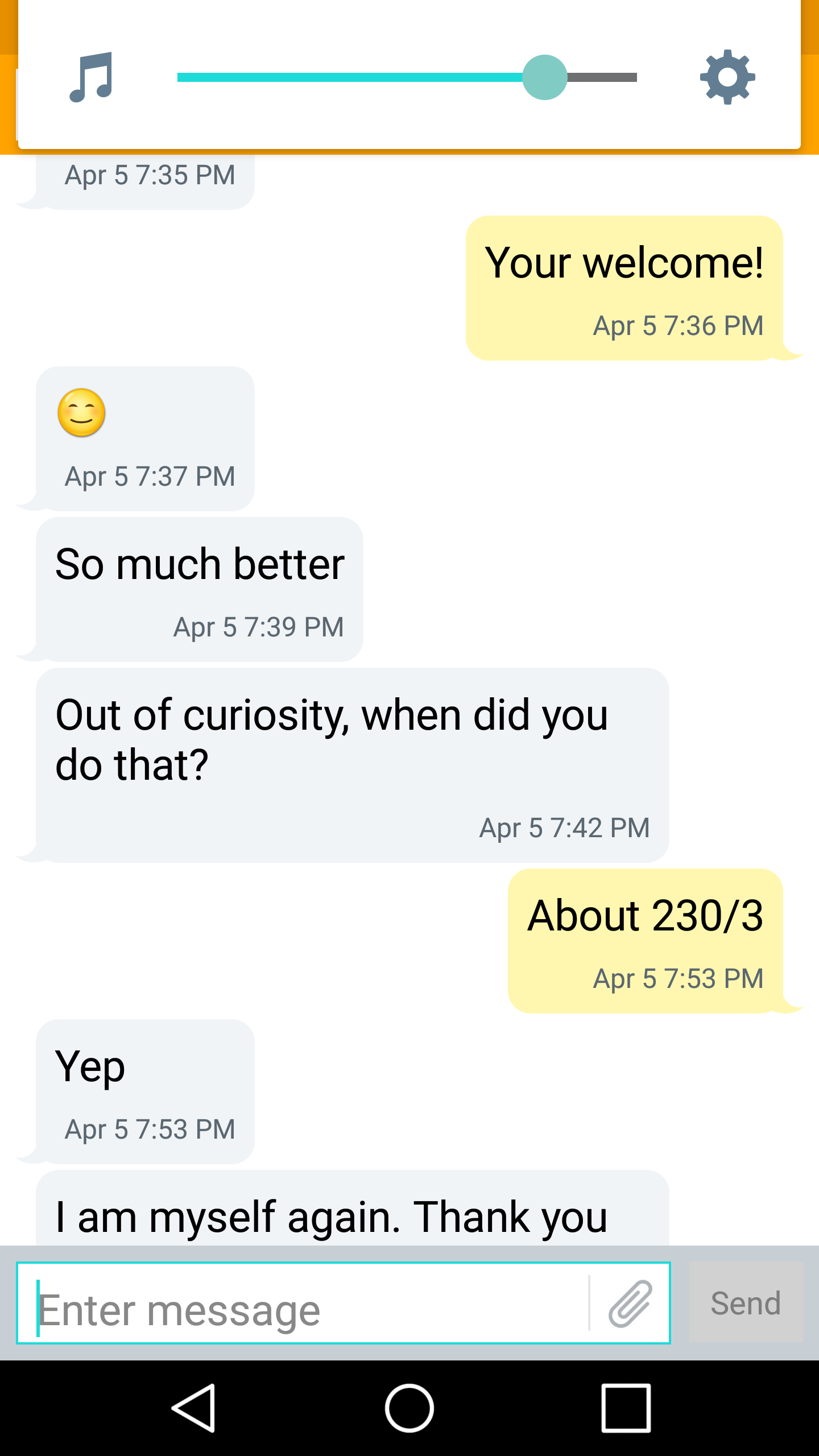Tap the media volume slider
The image size is (819, 1456).
point(407,77)
